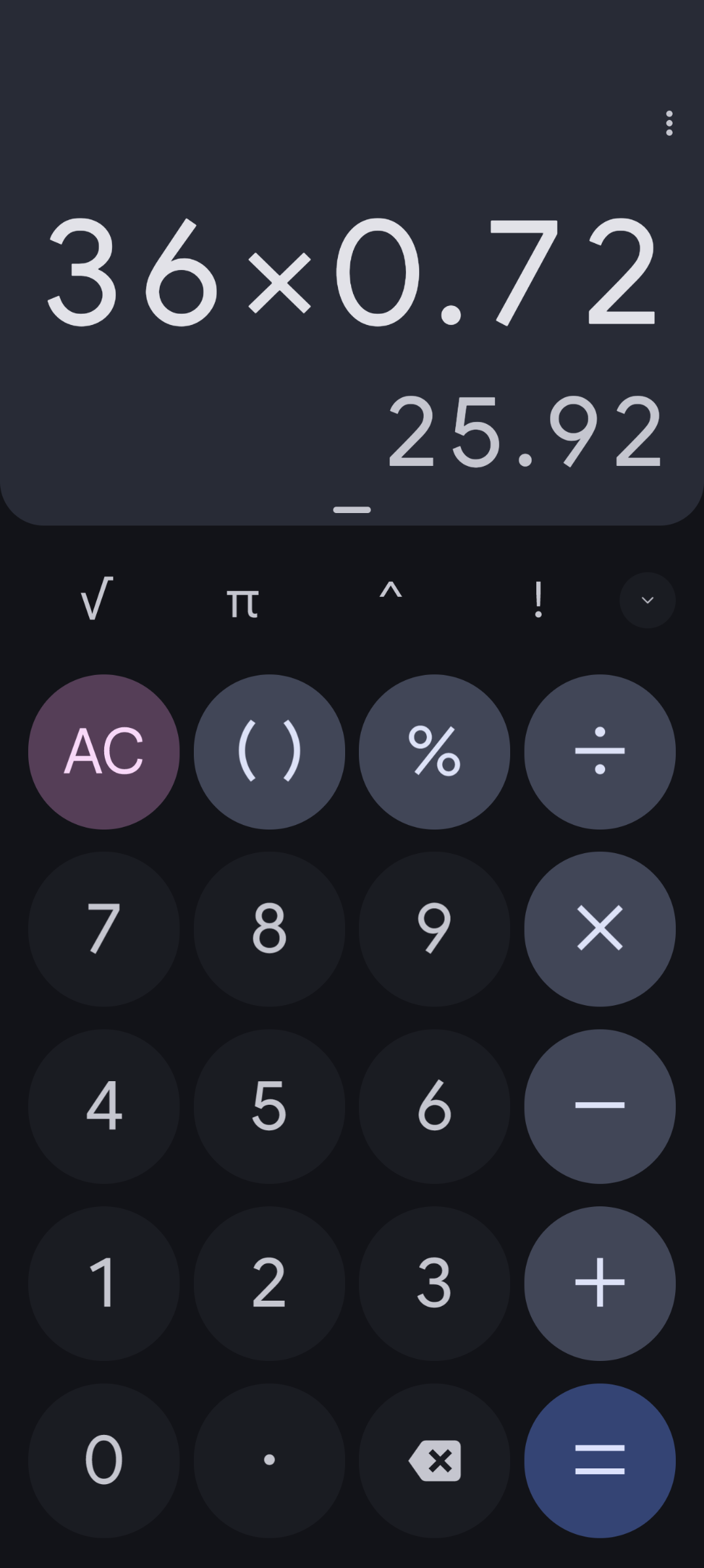The width and height of the screenshot is (704, 1568).
Task: Enter the digit 7
Action: click(x=104, y=928)
